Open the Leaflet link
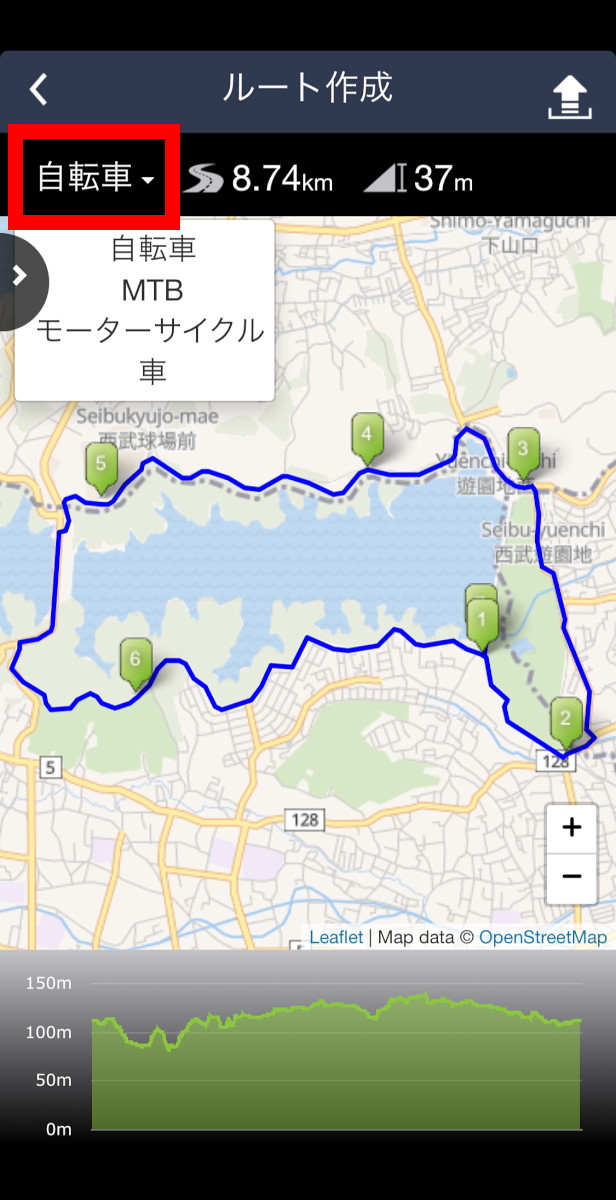The width and height of the screenshot is (616, 1200). [335, 937]
